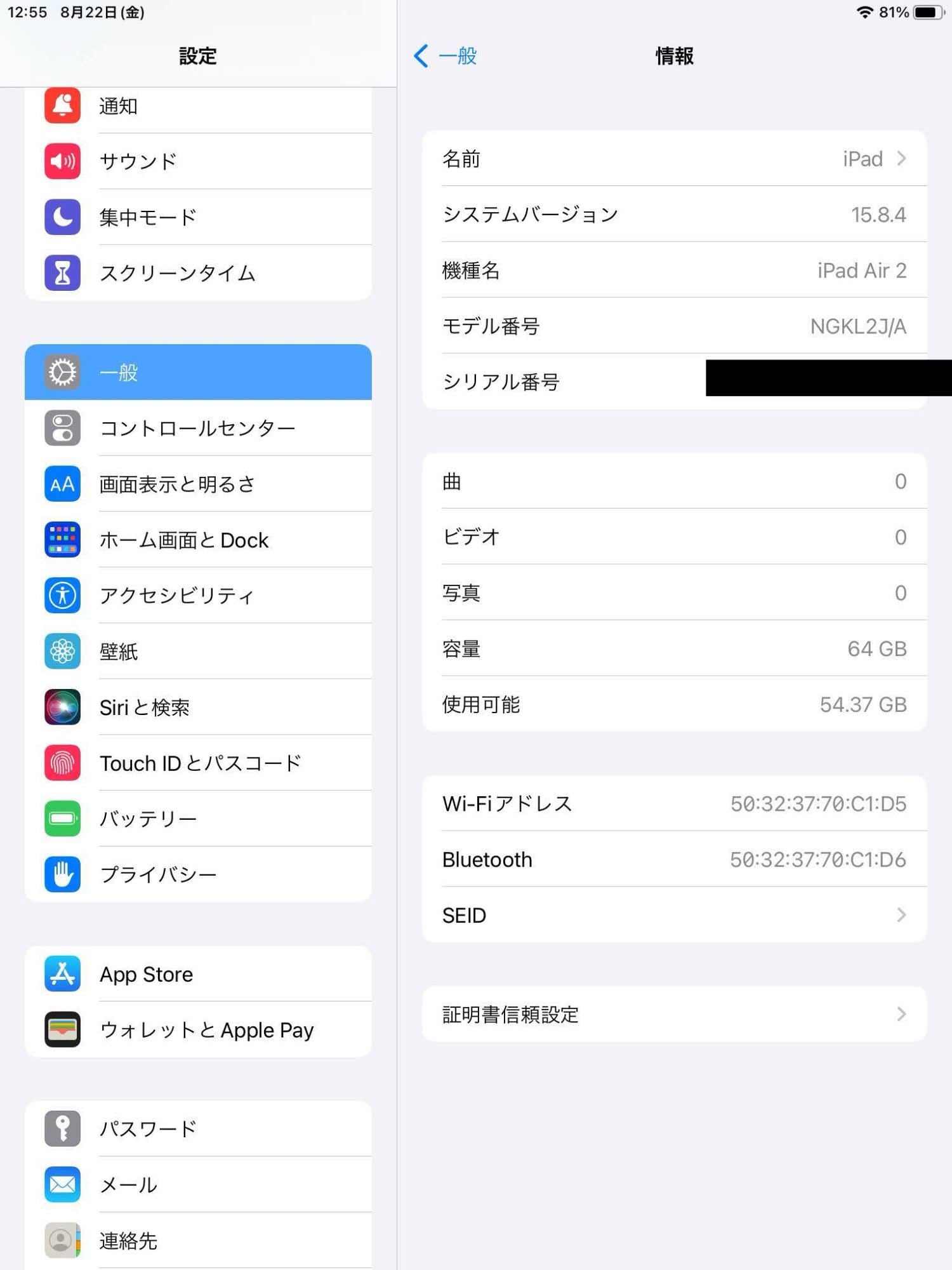Open メール settings
The height and width of the screenshot is (1270, 952).
point(198,1185)
